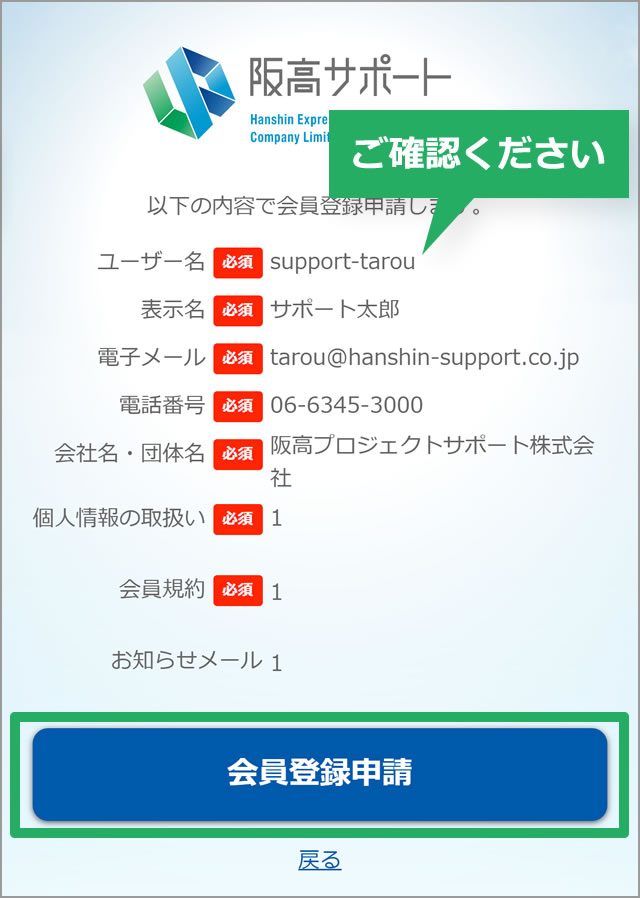
Task: Go back via the 戻る link
Action: click(x=320, y=860)
